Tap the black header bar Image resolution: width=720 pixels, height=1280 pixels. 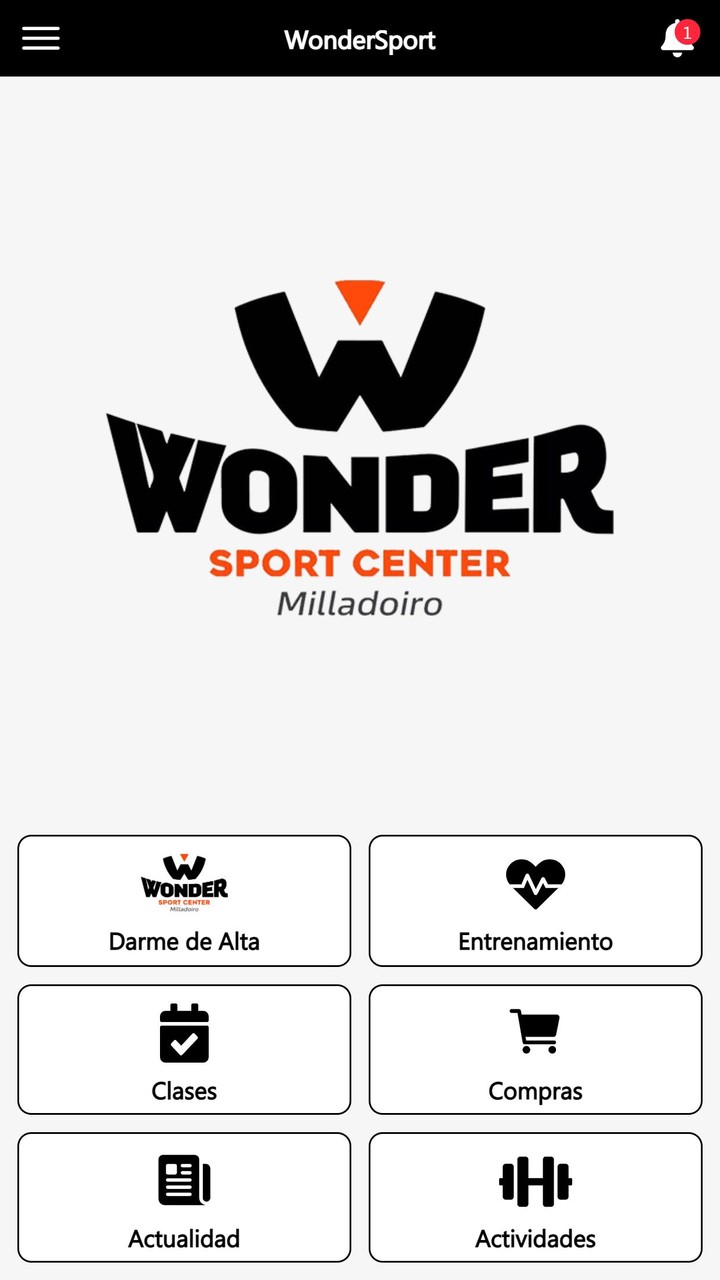200,38
